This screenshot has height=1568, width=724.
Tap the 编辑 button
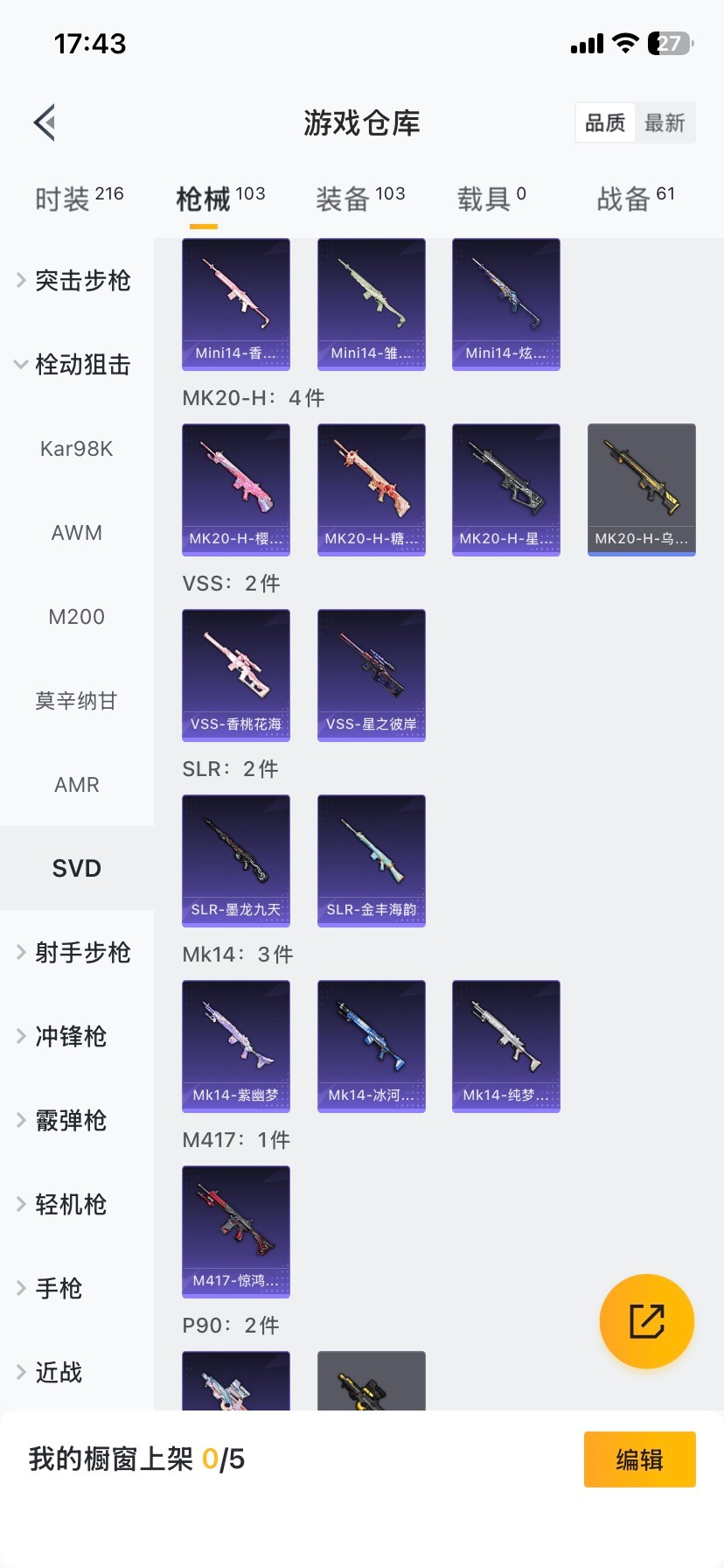pos(639,1459)
